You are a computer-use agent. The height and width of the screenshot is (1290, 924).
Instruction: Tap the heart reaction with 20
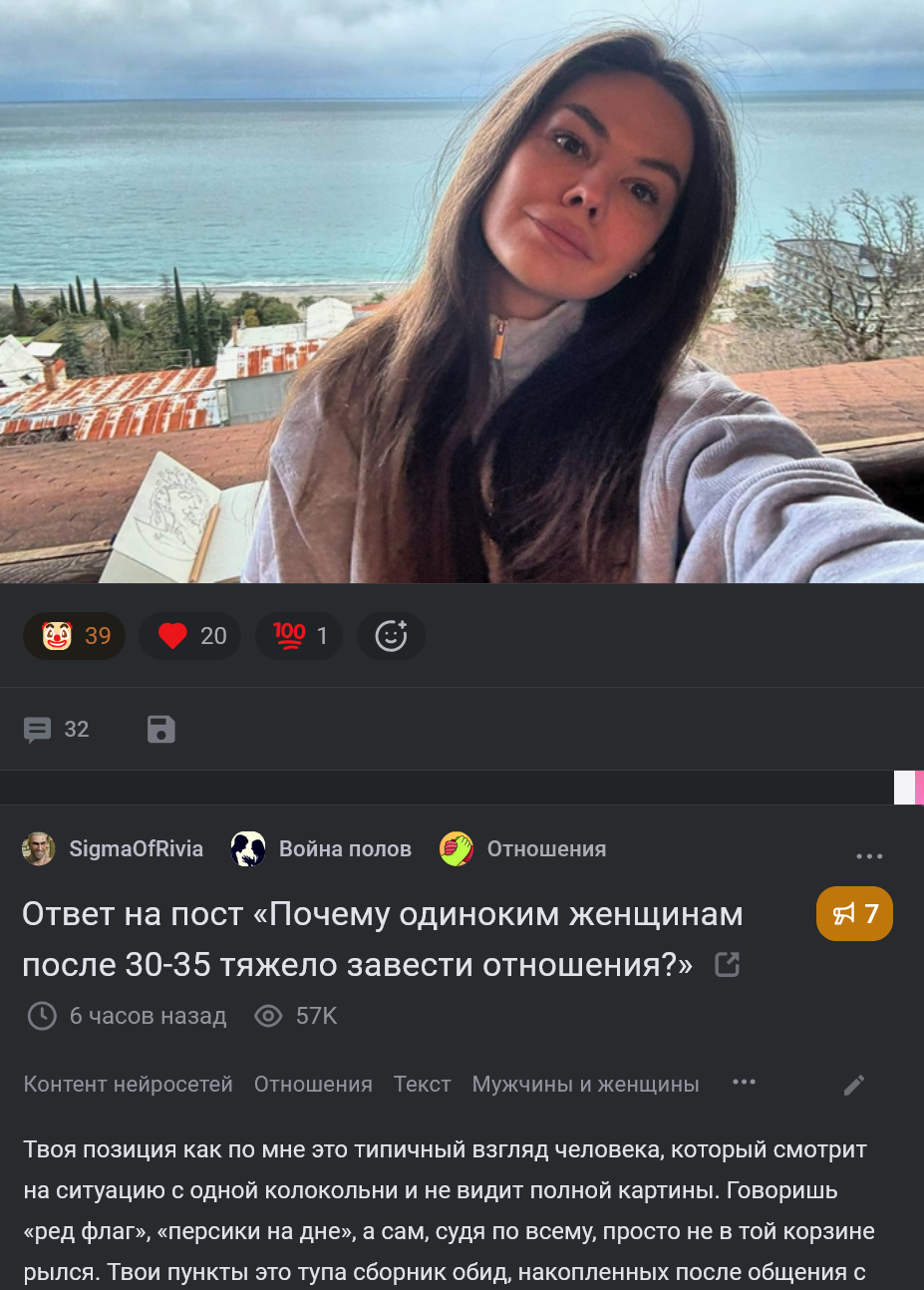190,636
